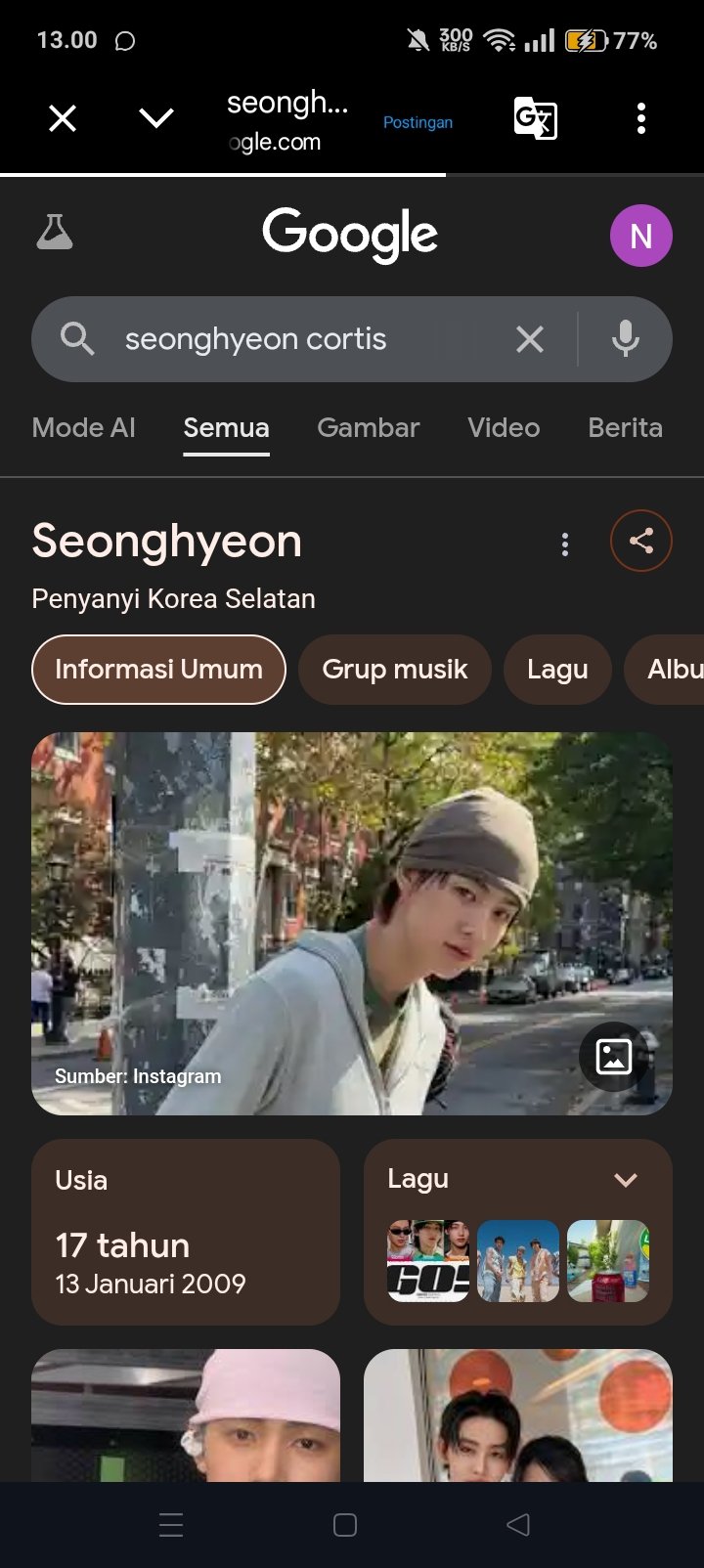Open the Google account avatar N

640,236
